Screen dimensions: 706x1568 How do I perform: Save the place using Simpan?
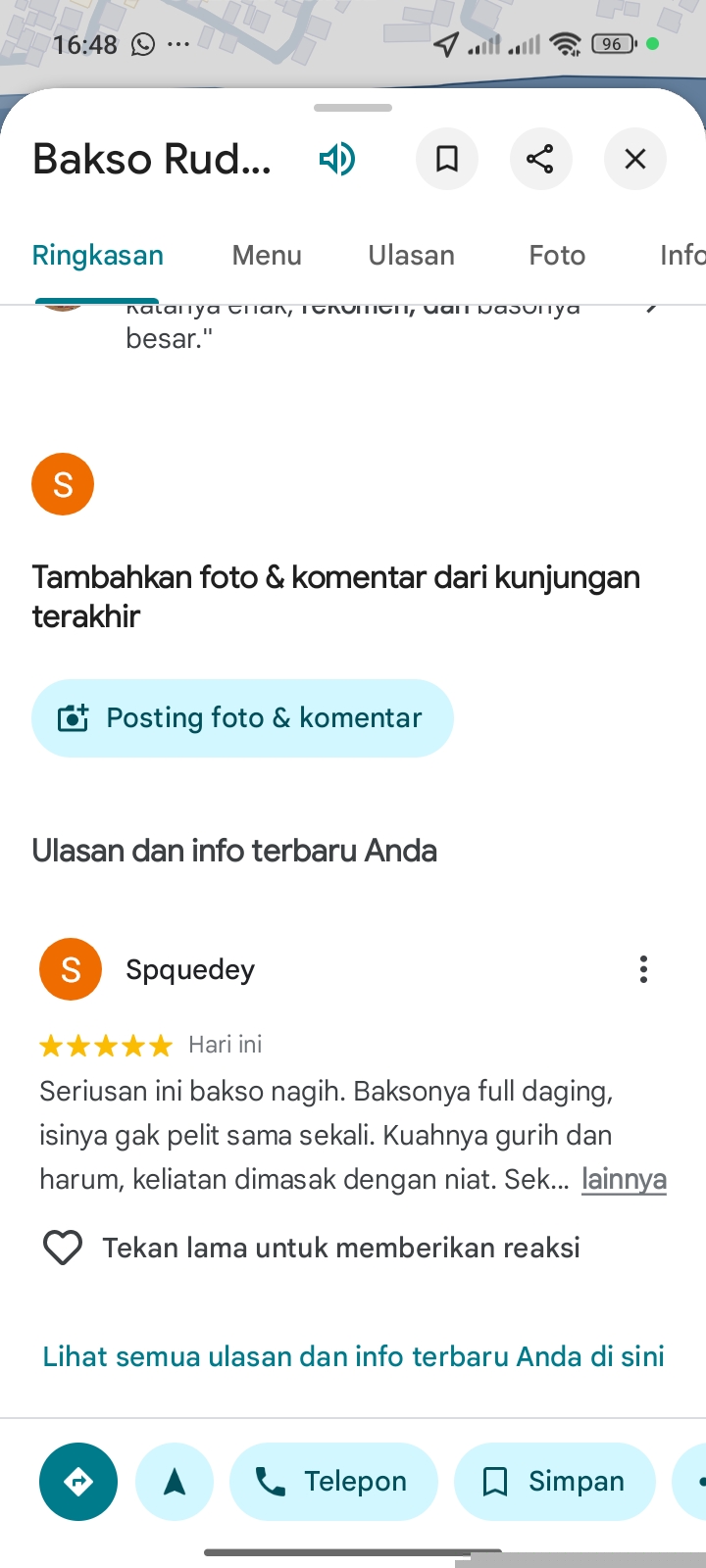[554, 1482]
